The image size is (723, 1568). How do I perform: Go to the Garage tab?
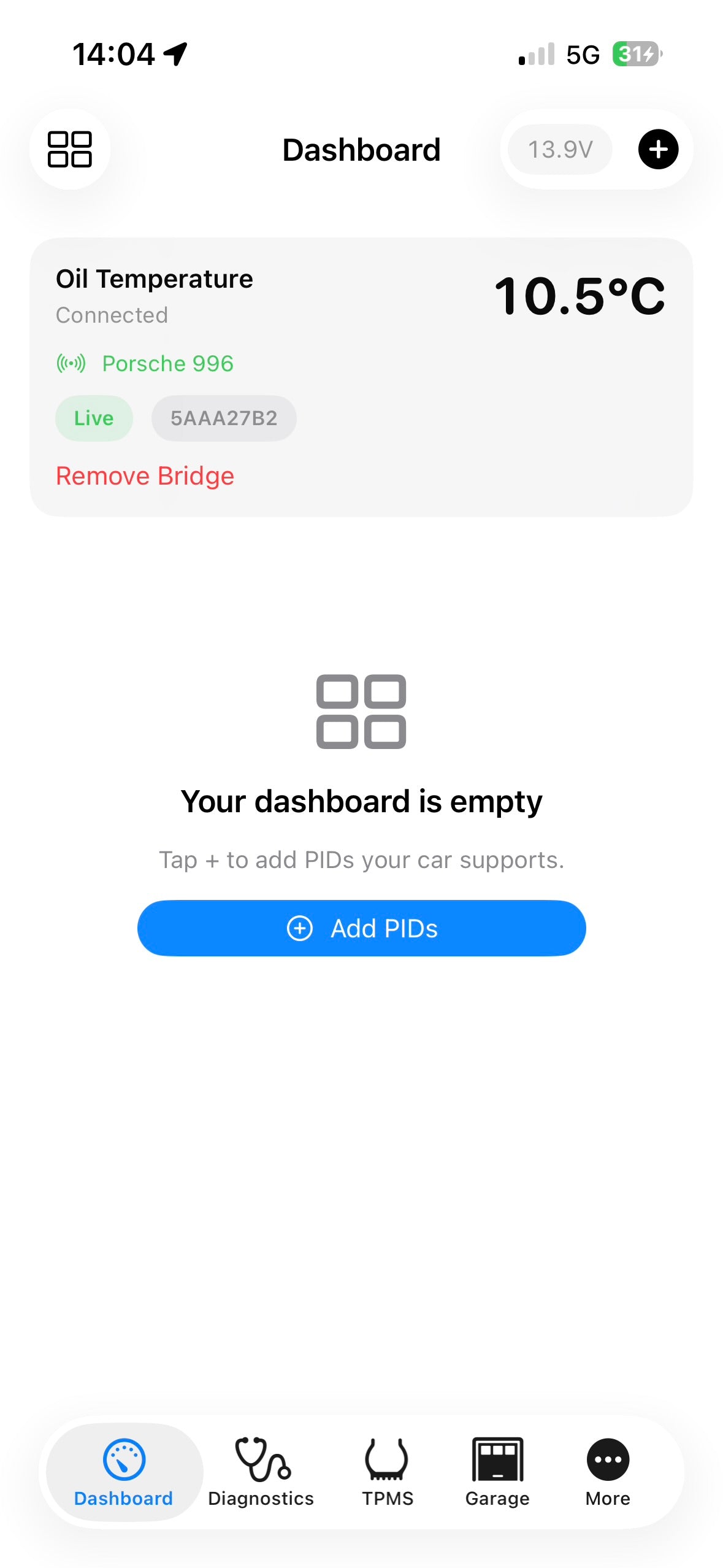[497, 1472]
